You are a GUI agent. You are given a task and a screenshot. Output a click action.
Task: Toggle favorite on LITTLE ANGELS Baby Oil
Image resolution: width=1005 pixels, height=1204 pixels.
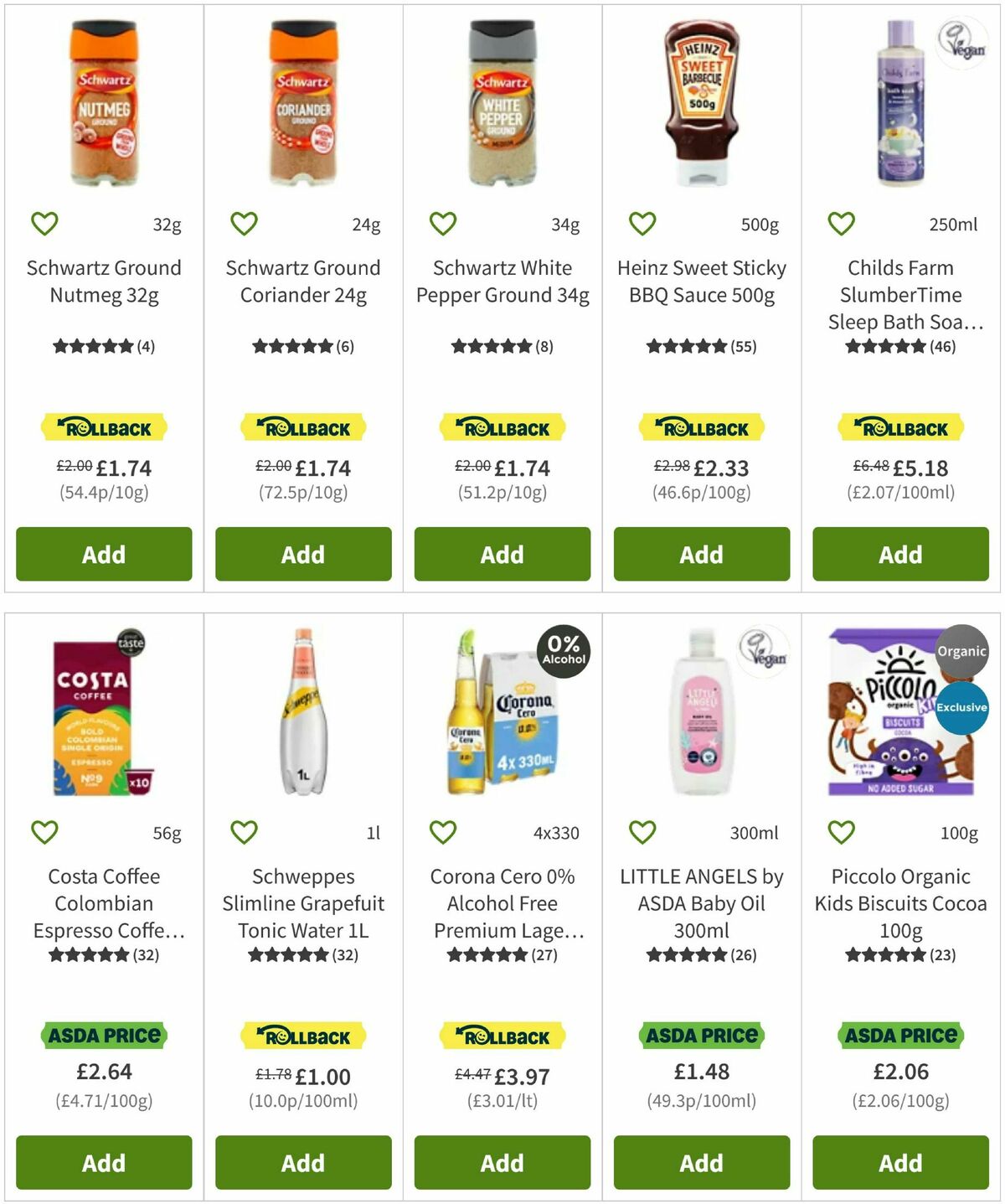(x=642, y=832)
